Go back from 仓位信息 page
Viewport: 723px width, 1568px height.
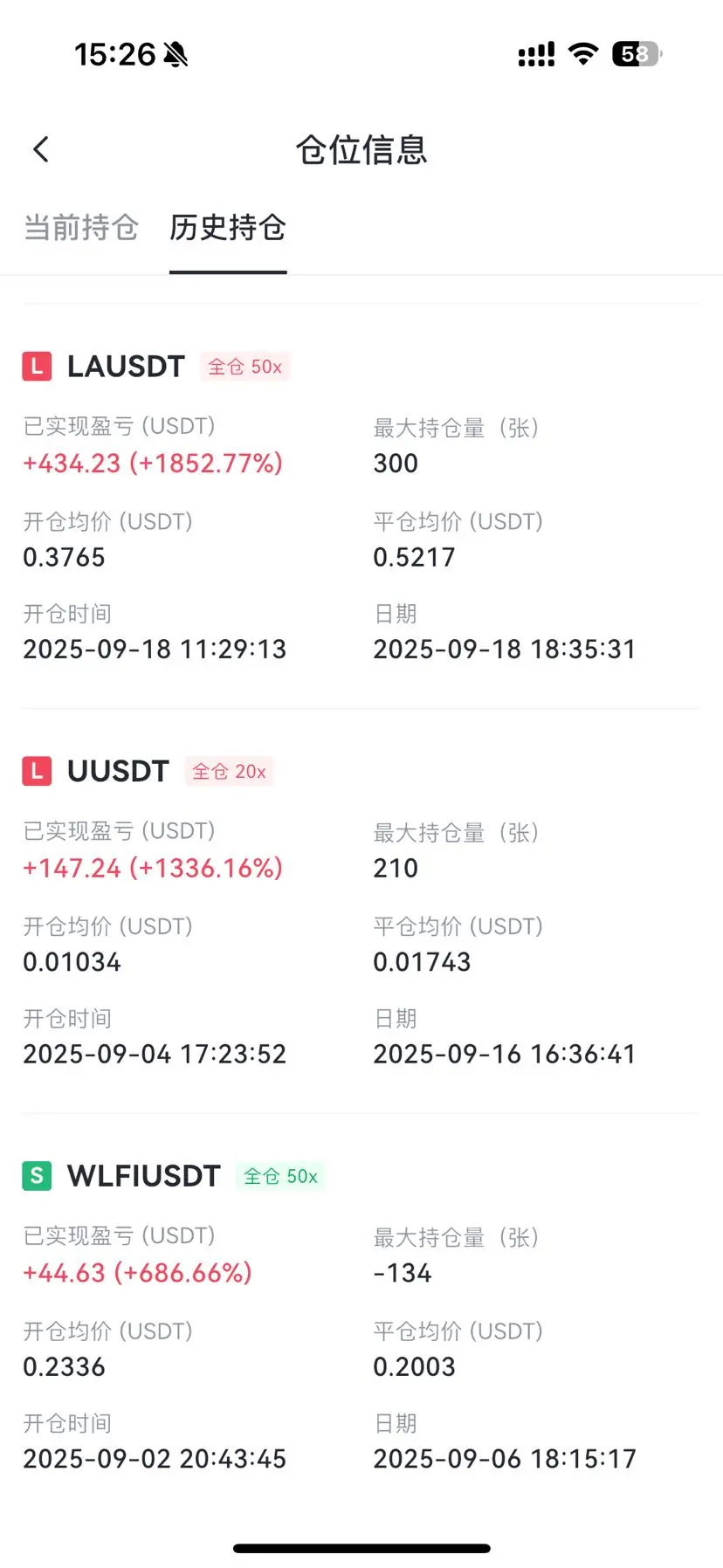pos(41,149)
